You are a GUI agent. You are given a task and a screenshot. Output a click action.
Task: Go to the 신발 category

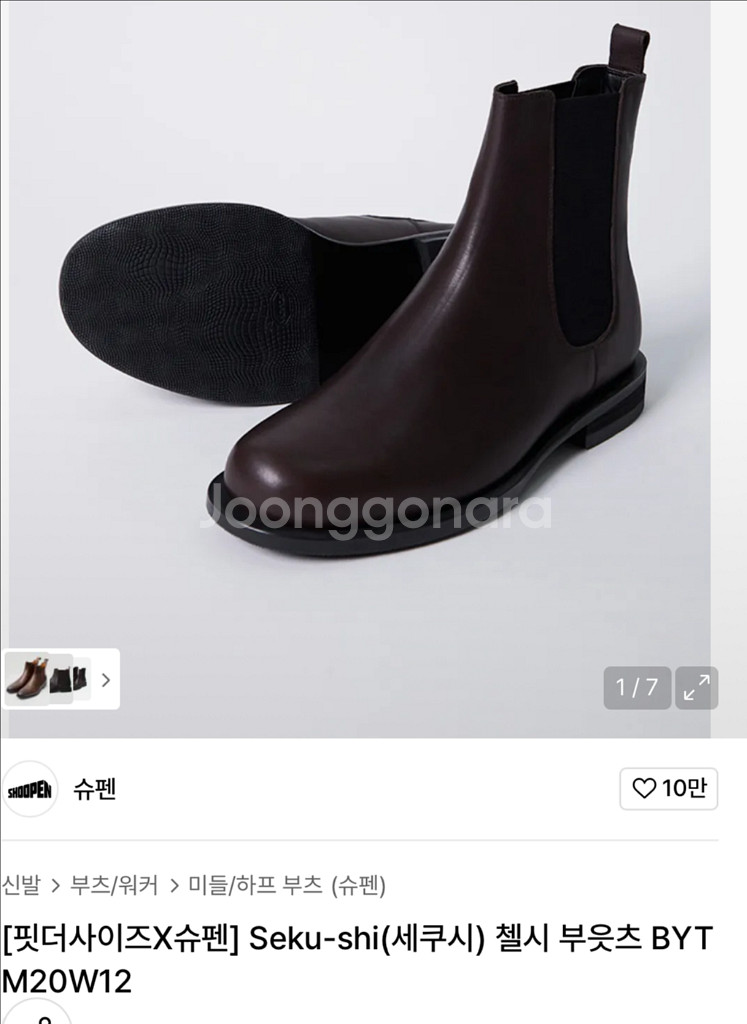coord(21,885)
